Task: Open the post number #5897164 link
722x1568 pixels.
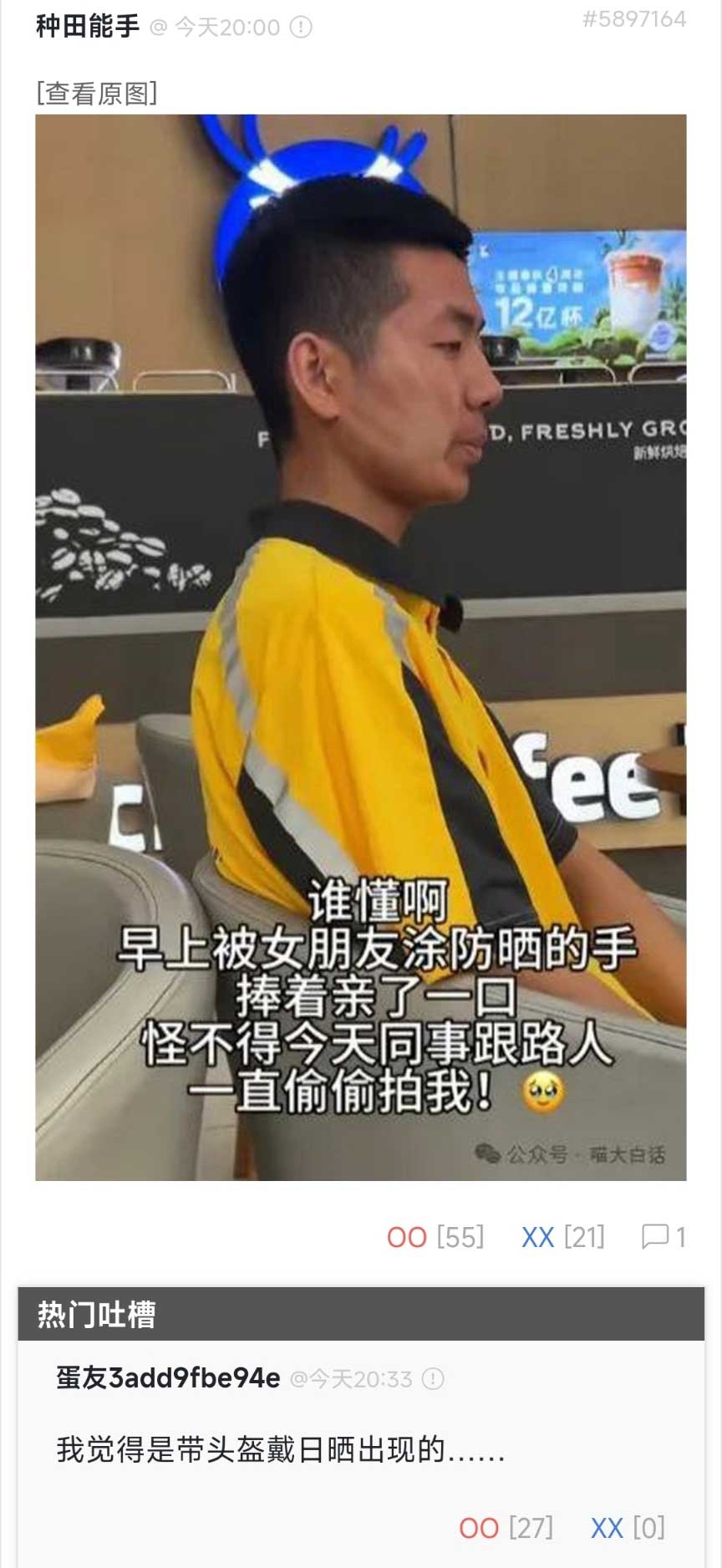Action: [634, 19]
